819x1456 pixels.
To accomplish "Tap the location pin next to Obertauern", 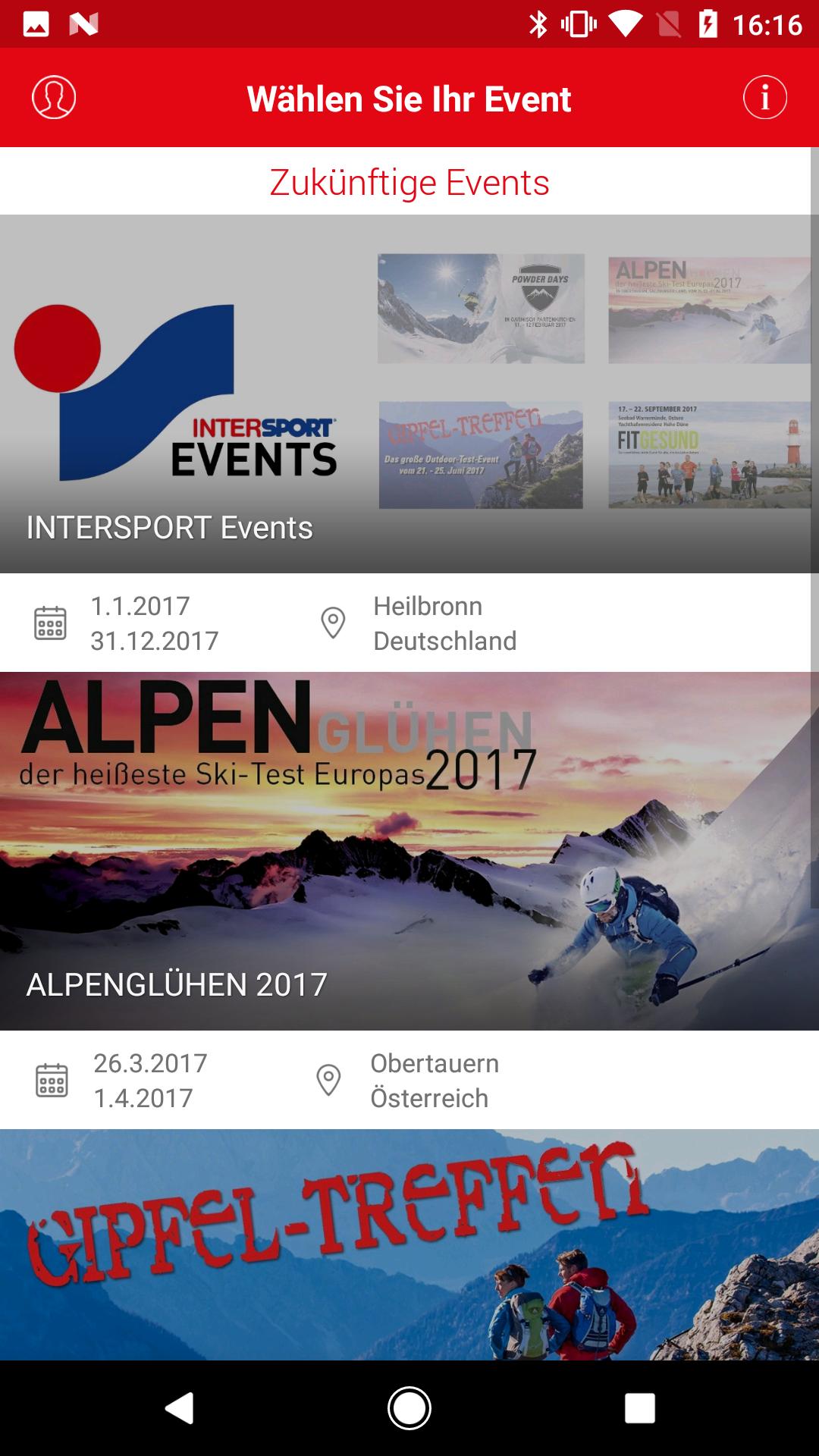I will pos(328,1078).
